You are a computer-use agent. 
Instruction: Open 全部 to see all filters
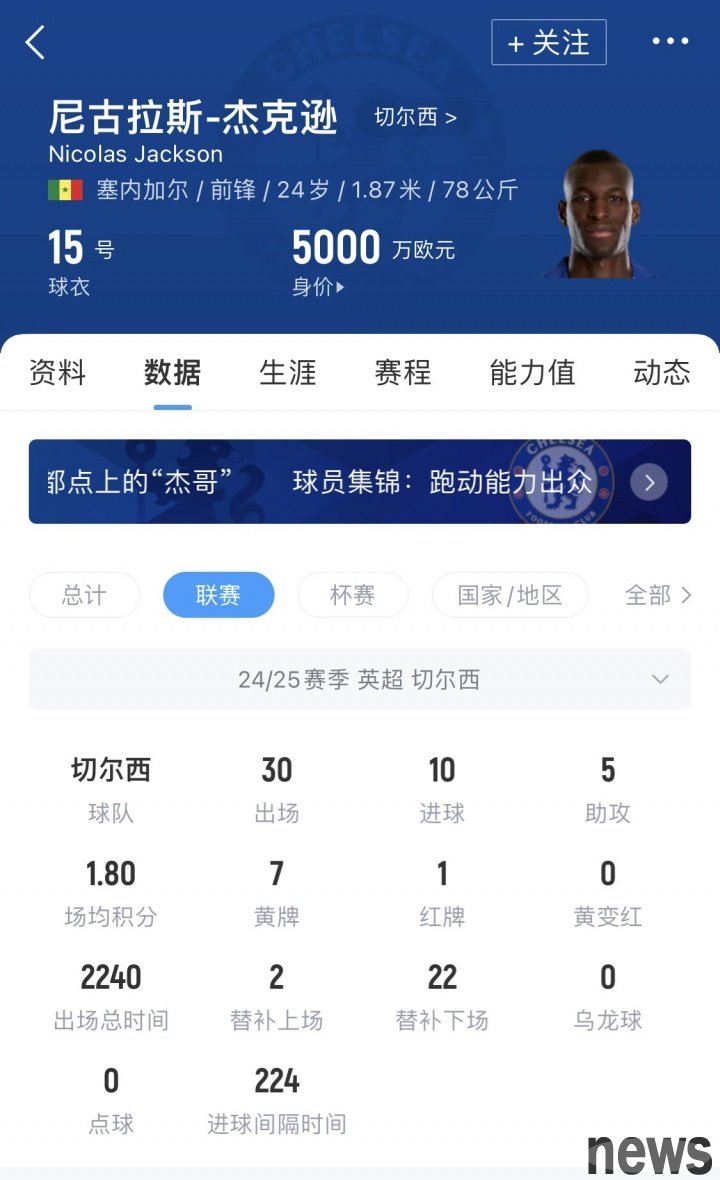click(x=658, y=595)
